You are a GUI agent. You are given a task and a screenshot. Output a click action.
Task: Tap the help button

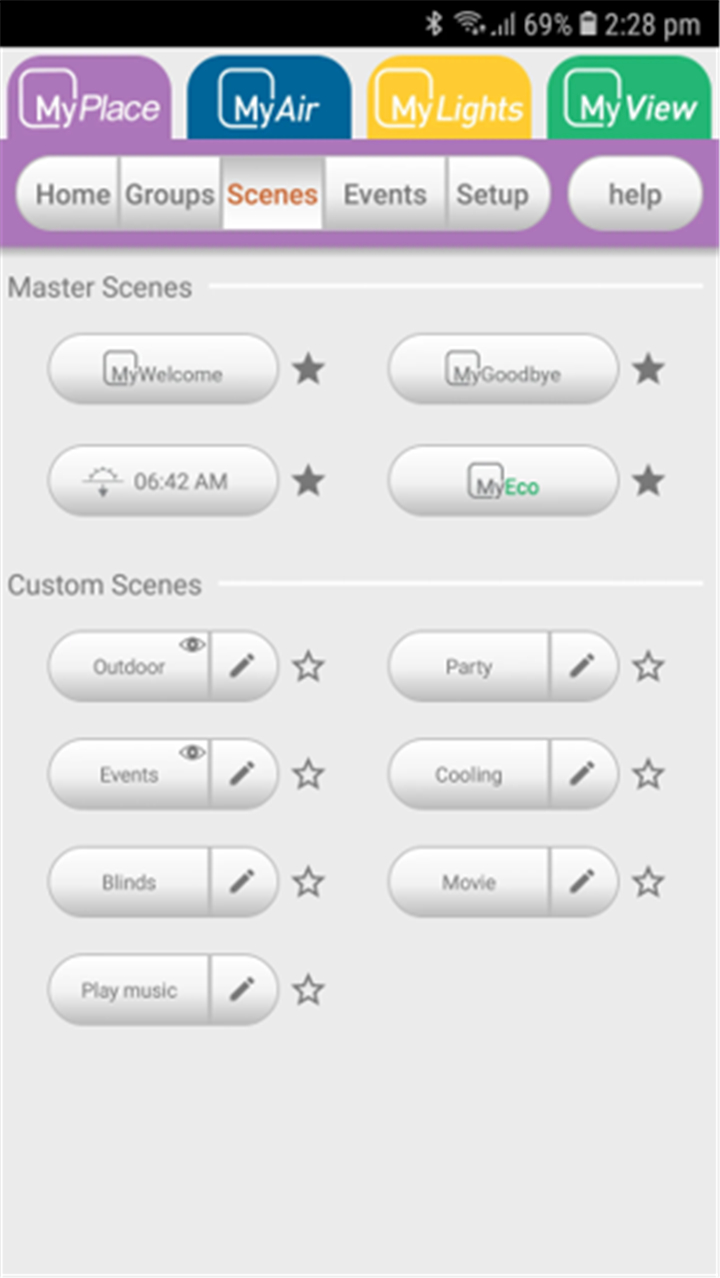point(635,194)
